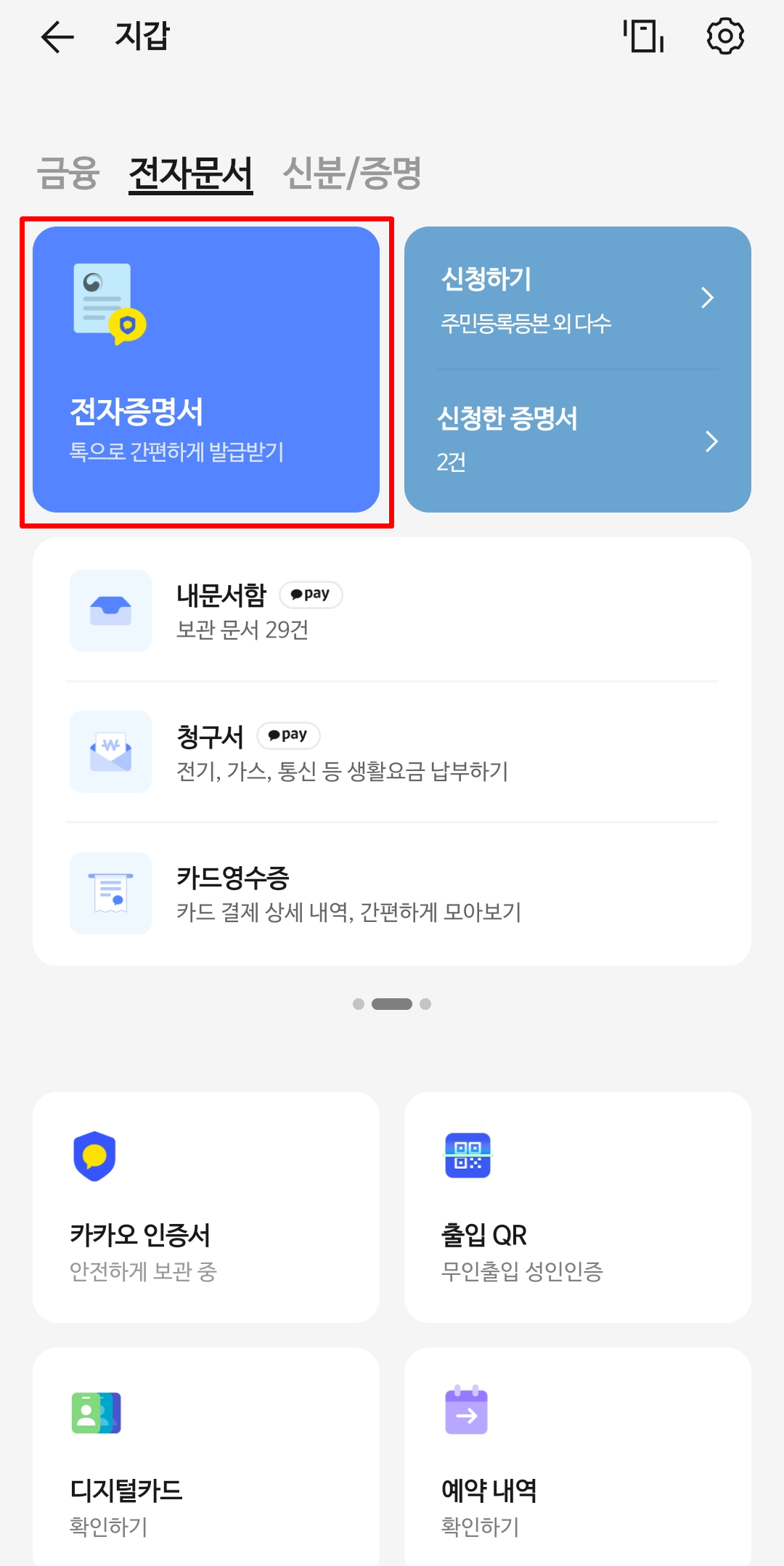Click the active carousel page indicator dot
This screenshot has width=784, height=1566.
392,1004
